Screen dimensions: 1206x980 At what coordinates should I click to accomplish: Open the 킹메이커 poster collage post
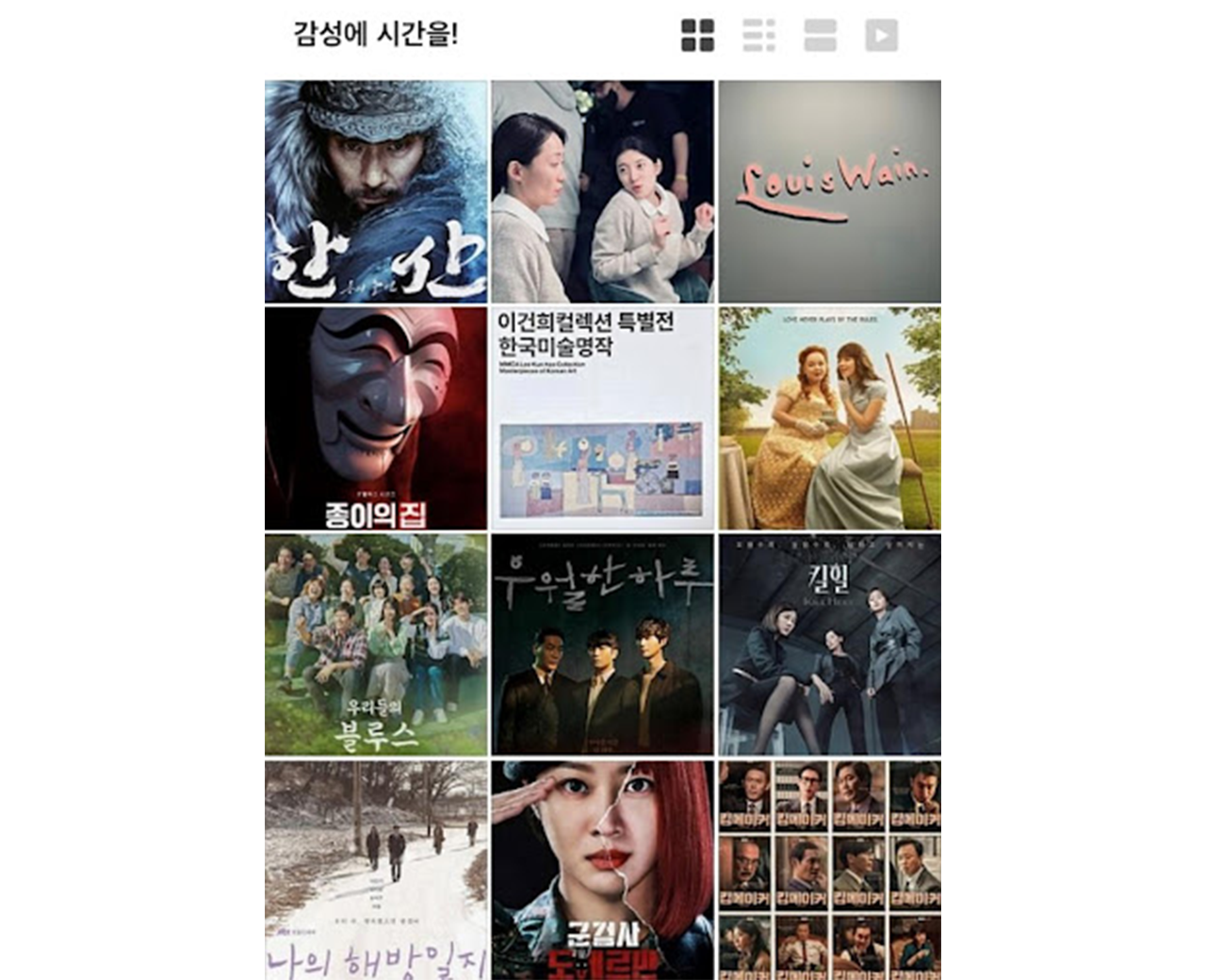829,869
